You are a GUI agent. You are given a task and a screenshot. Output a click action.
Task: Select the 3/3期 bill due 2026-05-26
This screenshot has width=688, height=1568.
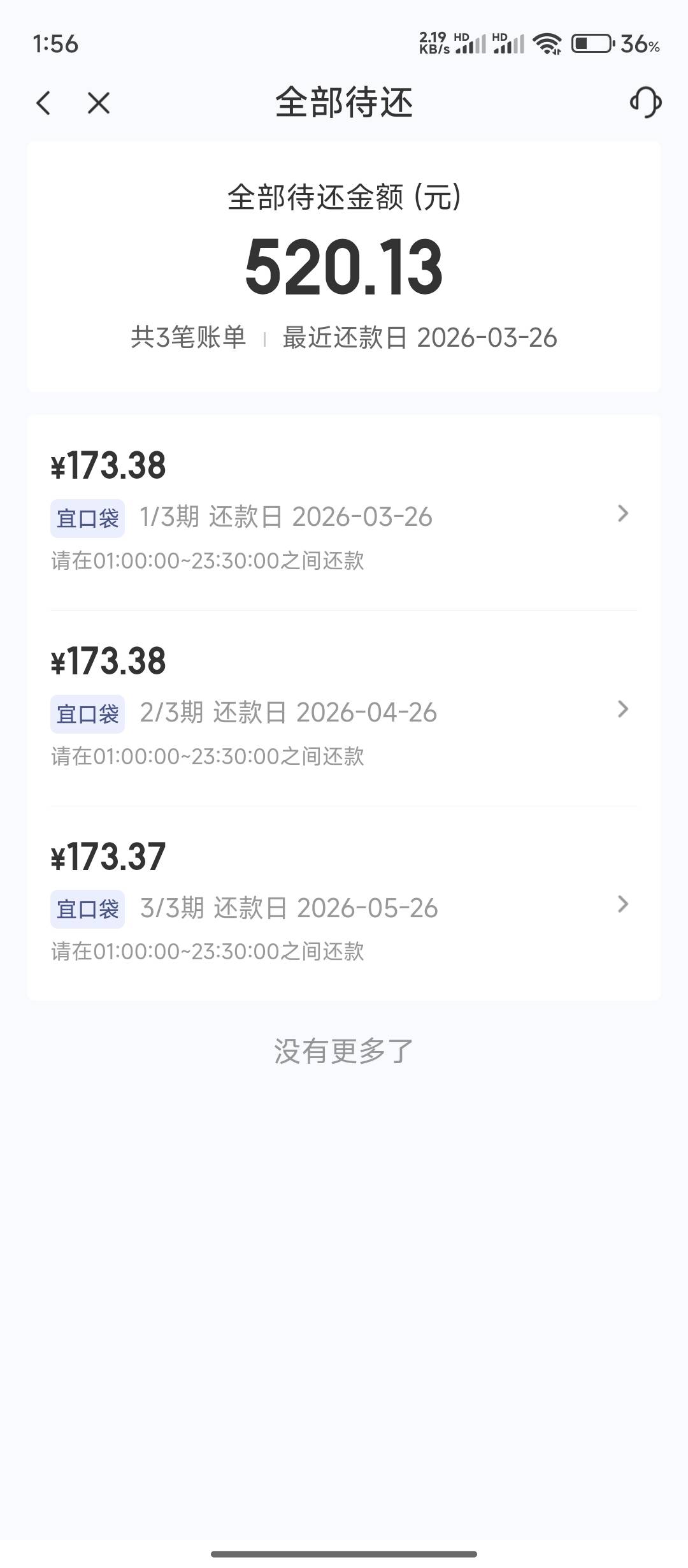pyautogui.click(x=343, y=904)
